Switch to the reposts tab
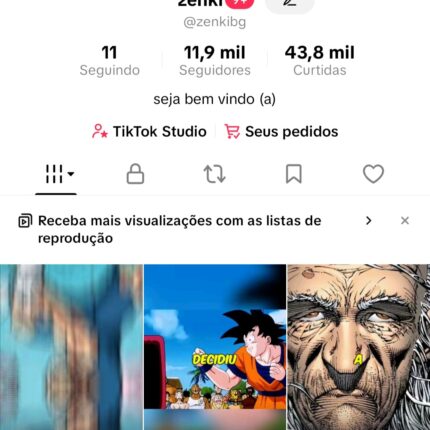Screen dimensions: 430x430 click(215, 174)
